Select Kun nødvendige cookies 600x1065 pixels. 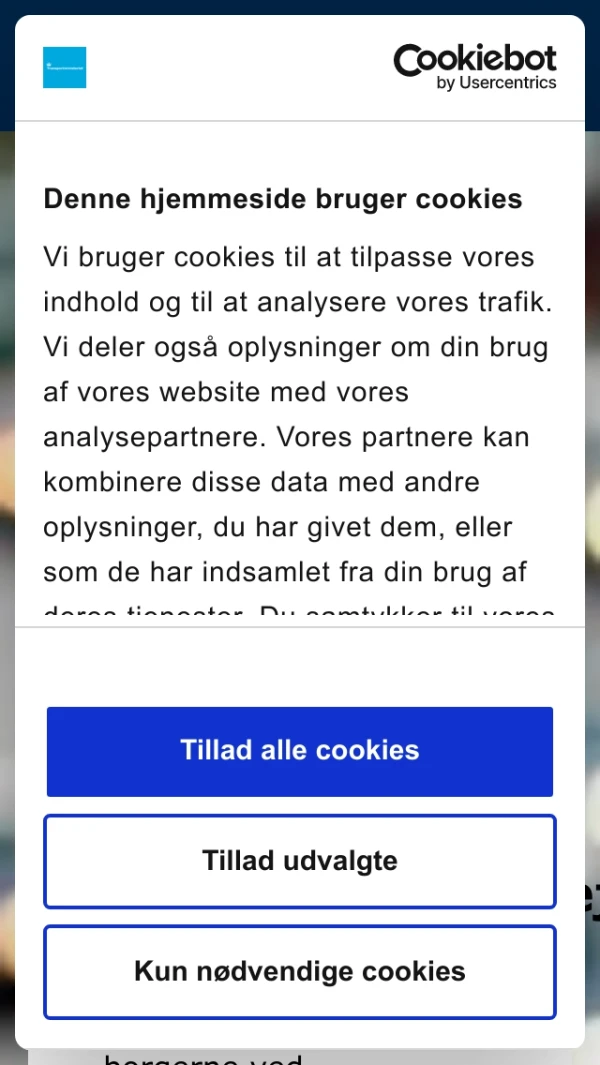tap(300, 971)
